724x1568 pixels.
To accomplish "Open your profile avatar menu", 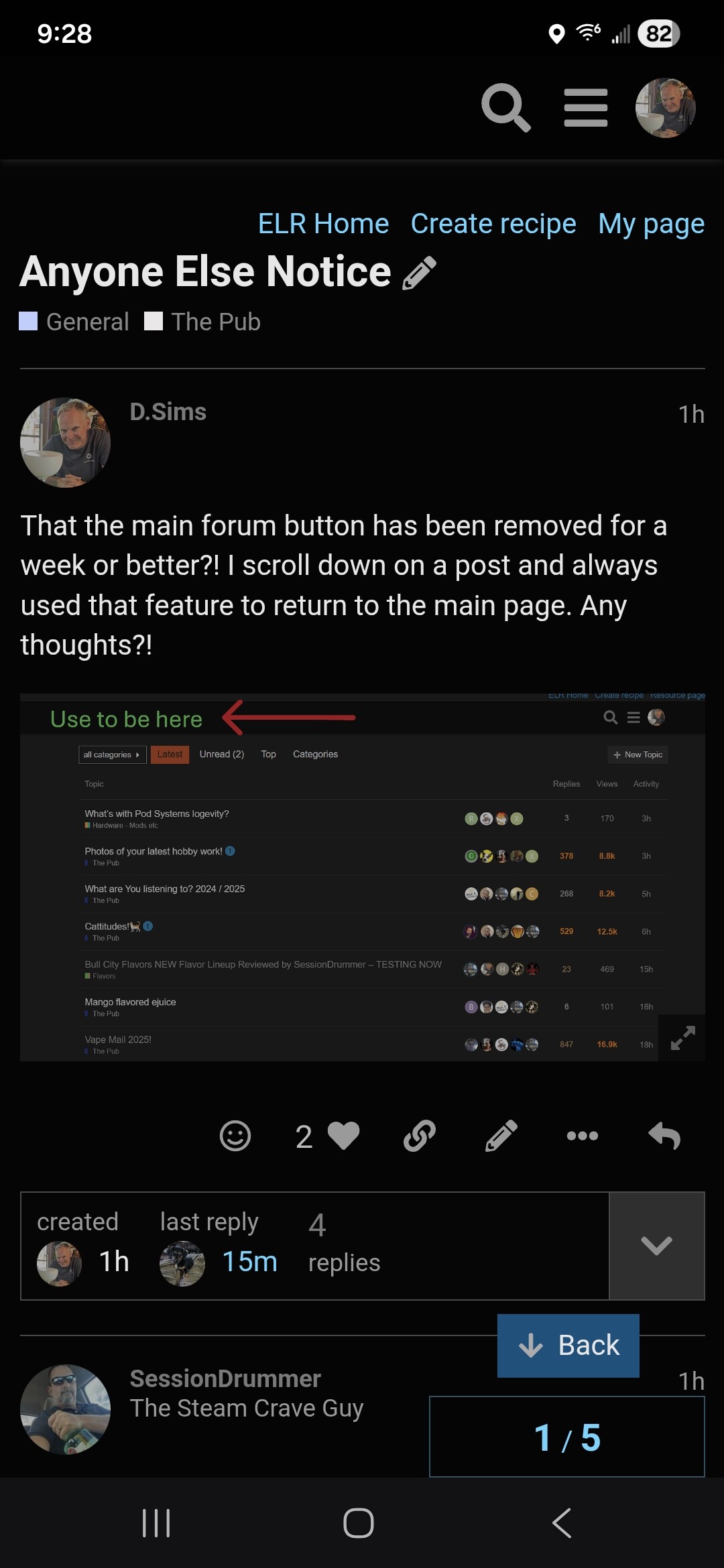I will pos(665,107).
